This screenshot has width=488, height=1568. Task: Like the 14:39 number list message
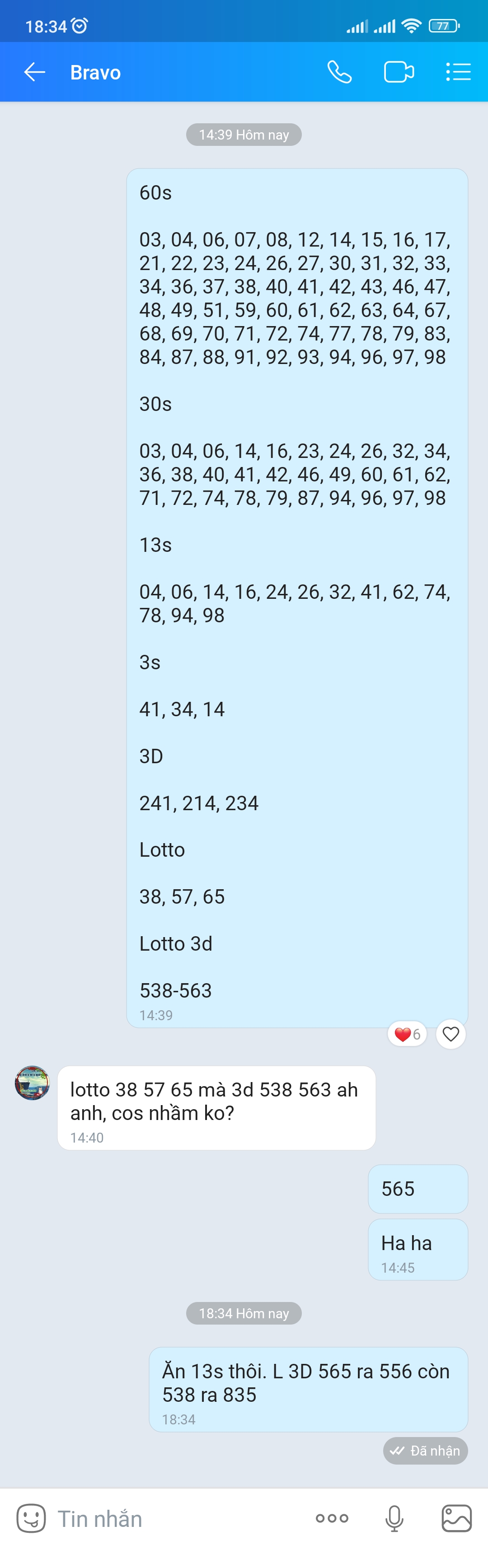451,1034
